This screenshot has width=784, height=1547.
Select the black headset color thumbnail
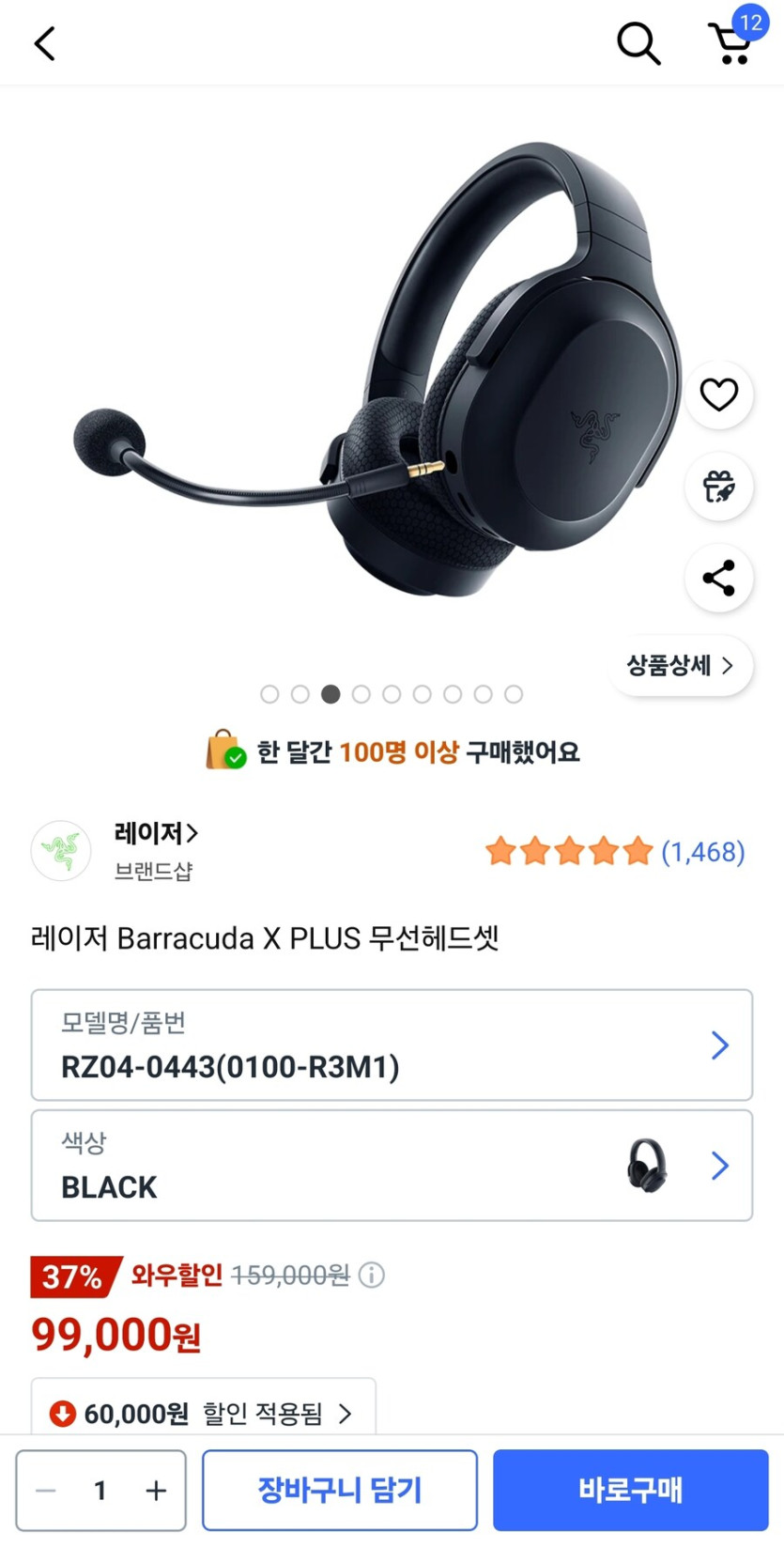[x=649, y=1166]
